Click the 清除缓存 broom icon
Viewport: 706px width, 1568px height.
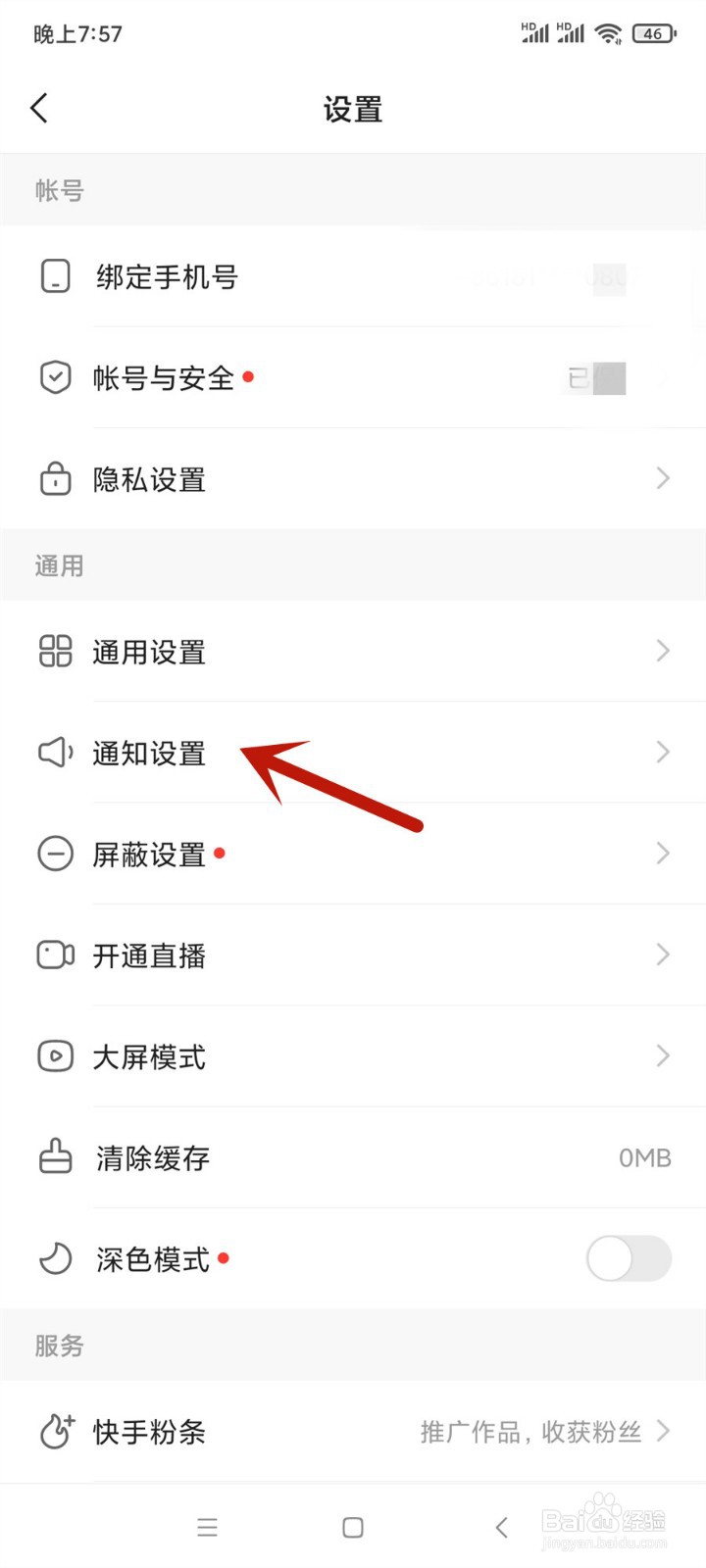click(x=56, y=1157)
